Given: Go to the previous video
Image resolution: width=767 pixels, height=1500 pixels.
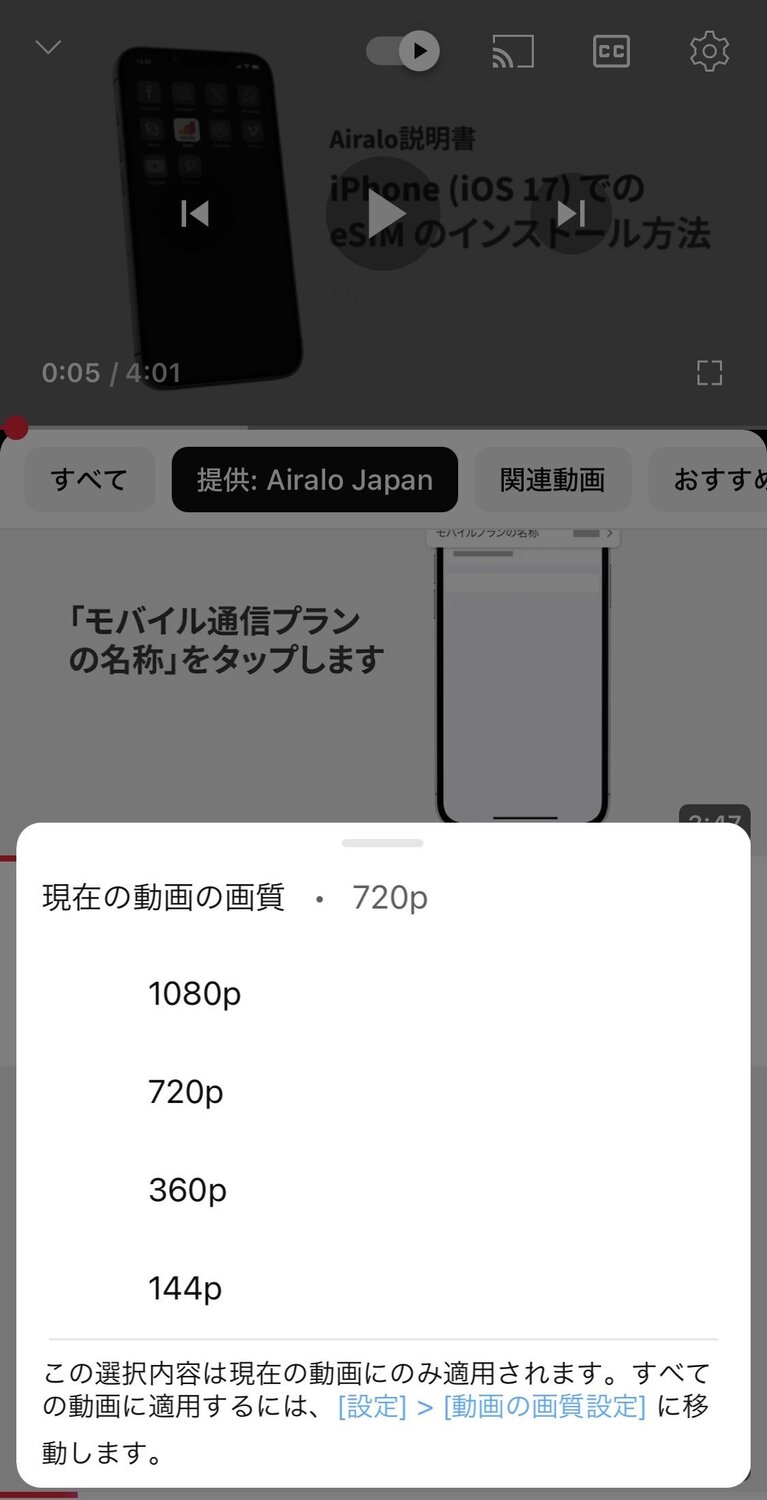Looking at the screenshot, I should click(194, 212).
